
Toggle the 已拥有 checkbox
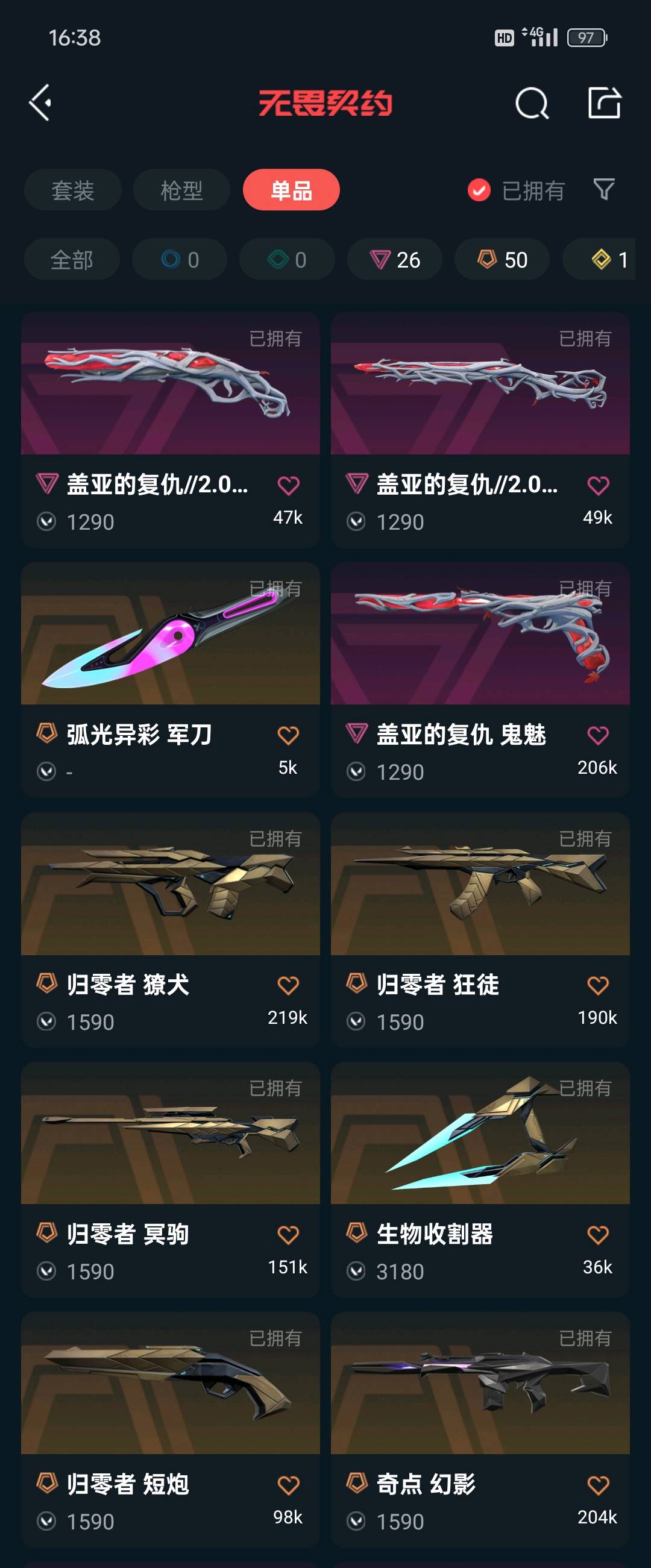(479, 190)
